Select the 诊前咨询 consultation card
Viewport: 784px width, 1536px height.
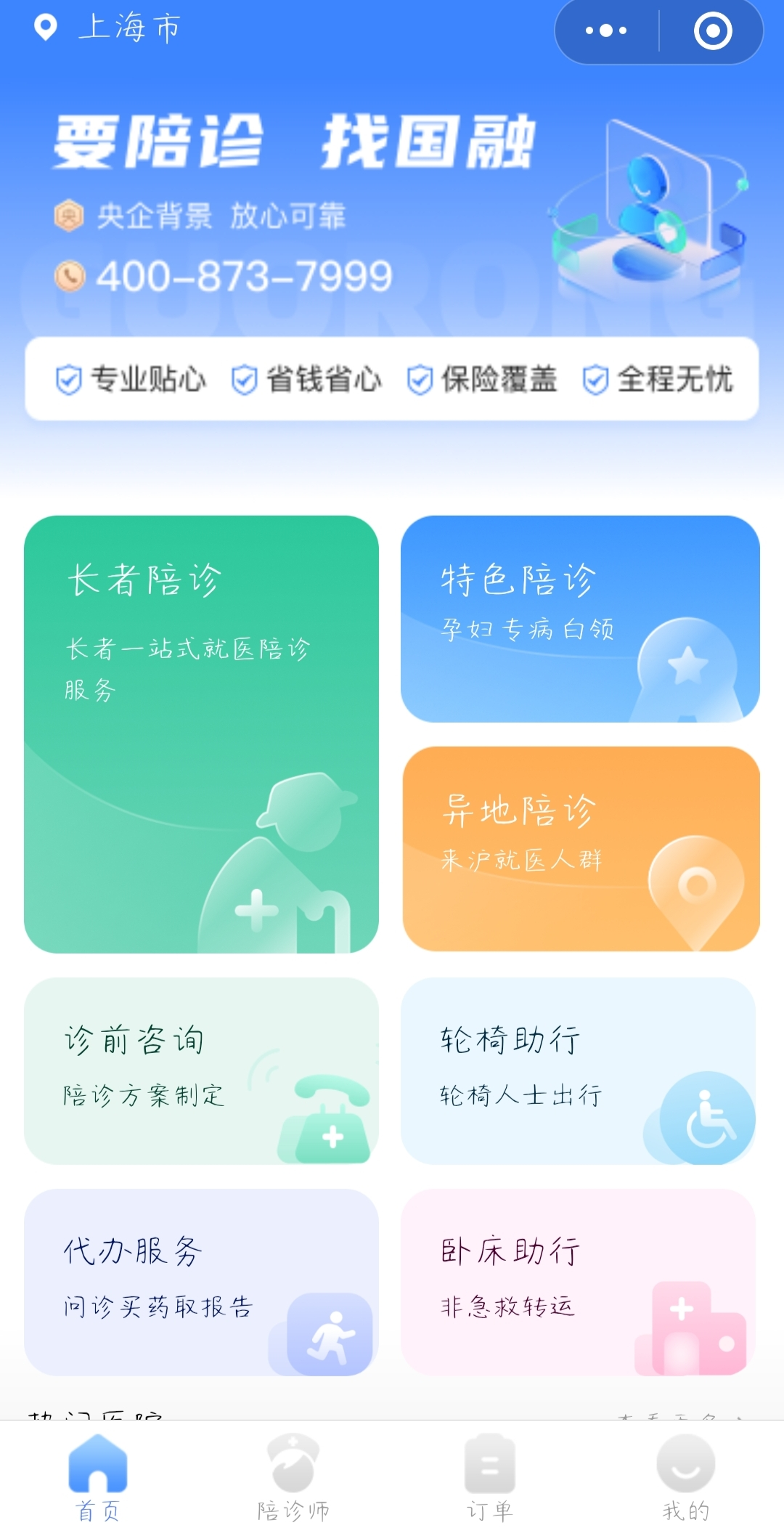pyautogui.click(x=201, y=1070)
